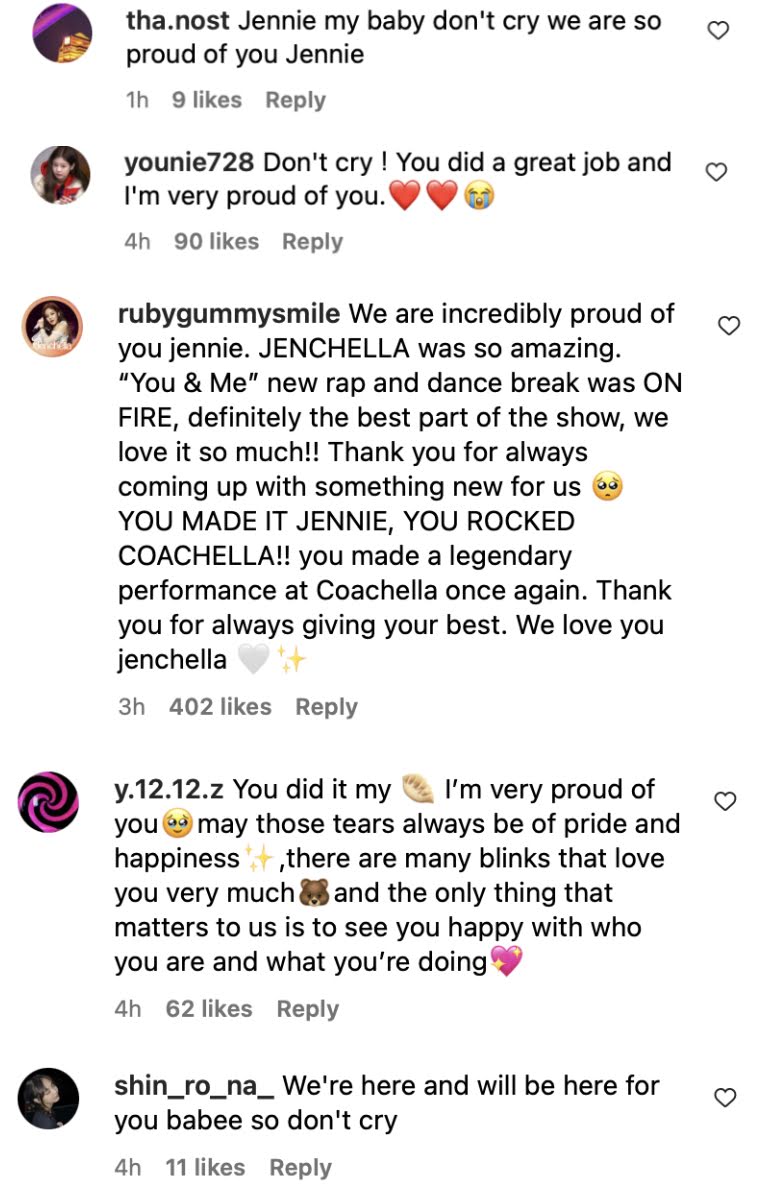
Task: Open younie728's profile picture
Action: 61,175
